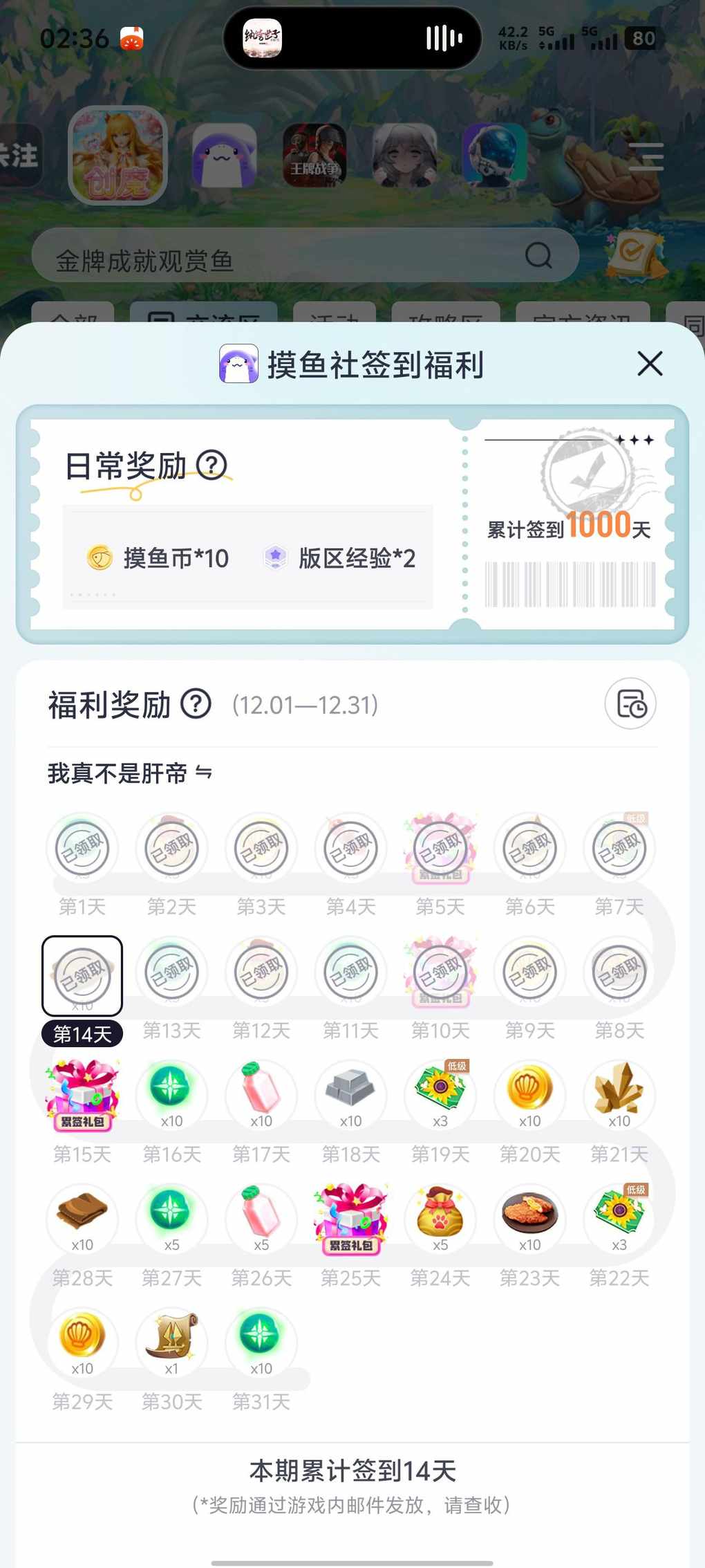Close the 摸鱼社签到福利 popup

(x=649, y=364)
